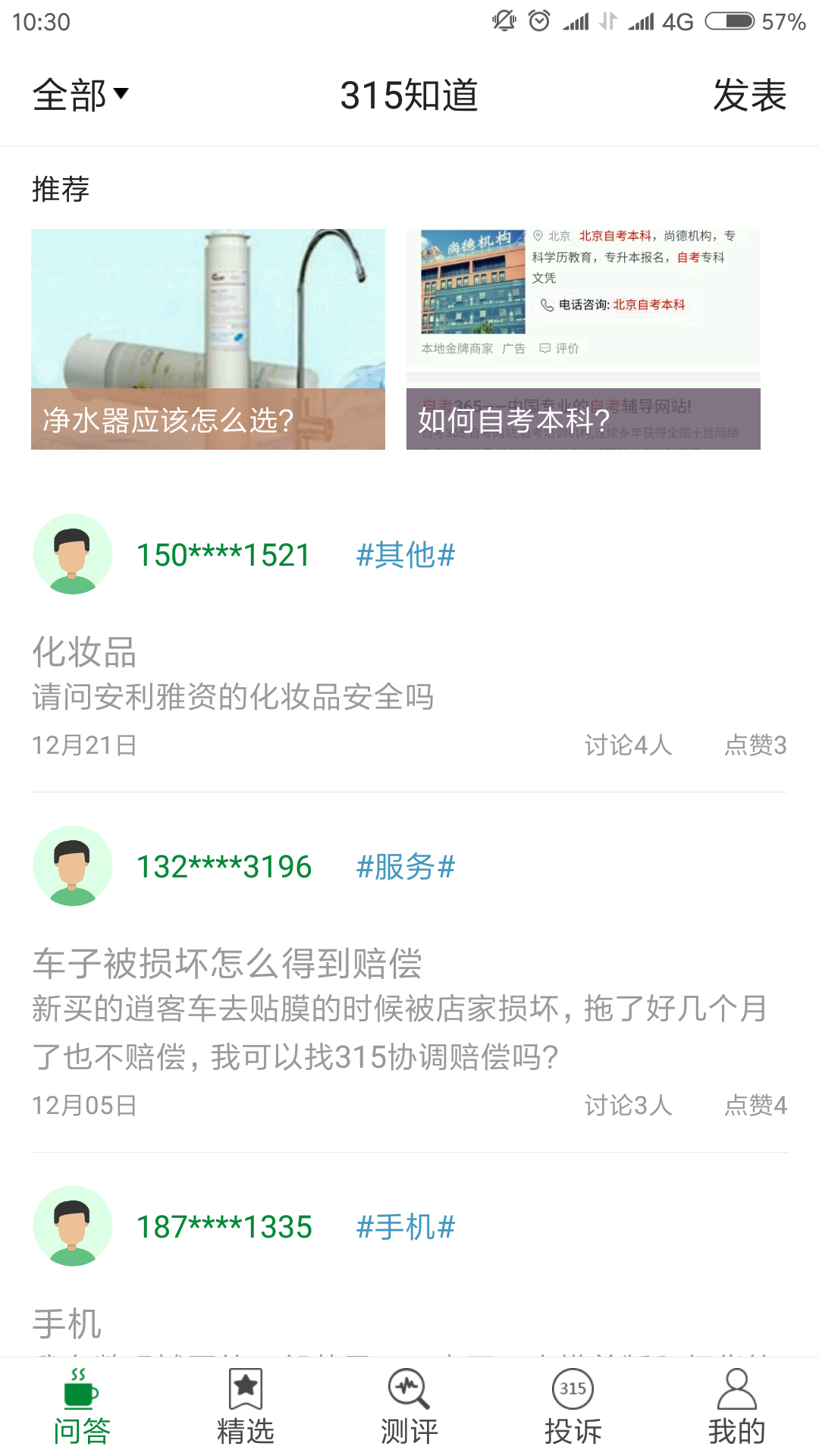
Task: Select the #其他# topic tag
Action: point(405,555)
